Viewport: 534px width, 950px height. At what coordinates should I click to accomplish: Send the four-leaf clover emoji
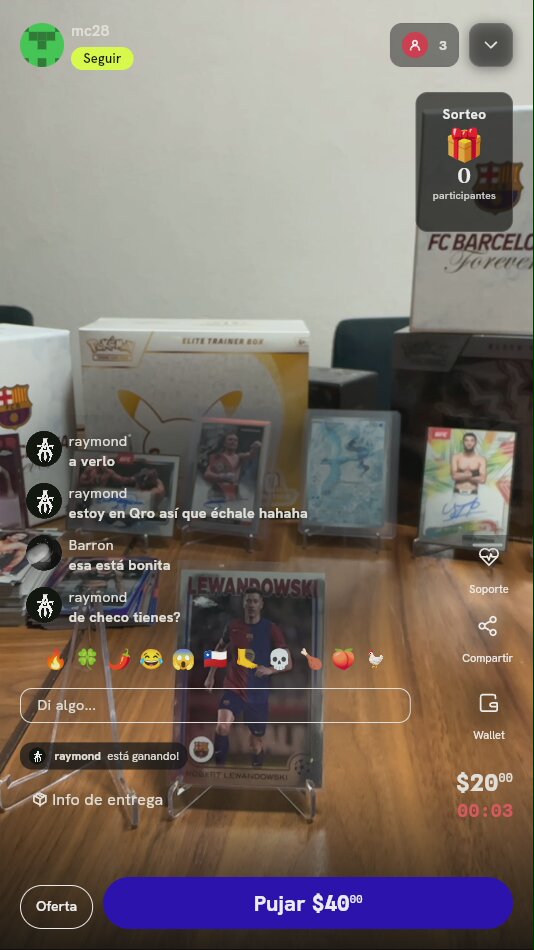click(x=87, y=659)
